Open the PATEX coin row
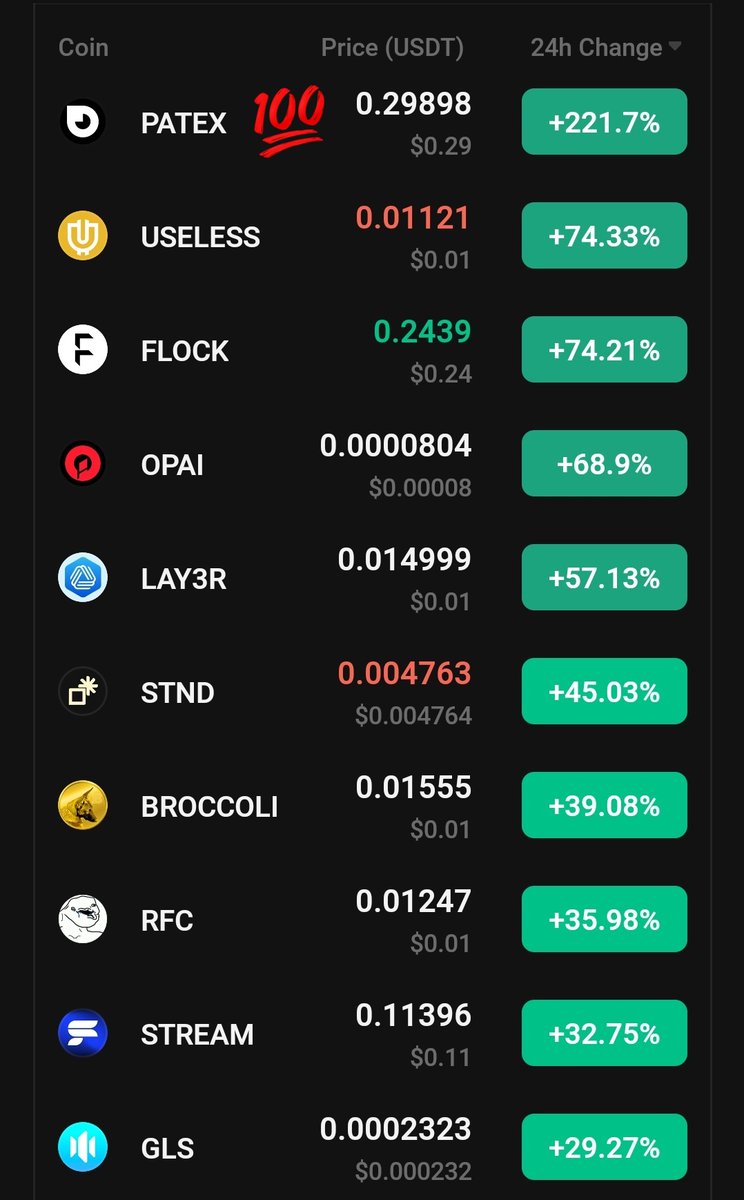The image size is (744, 1200). [372, 122]
